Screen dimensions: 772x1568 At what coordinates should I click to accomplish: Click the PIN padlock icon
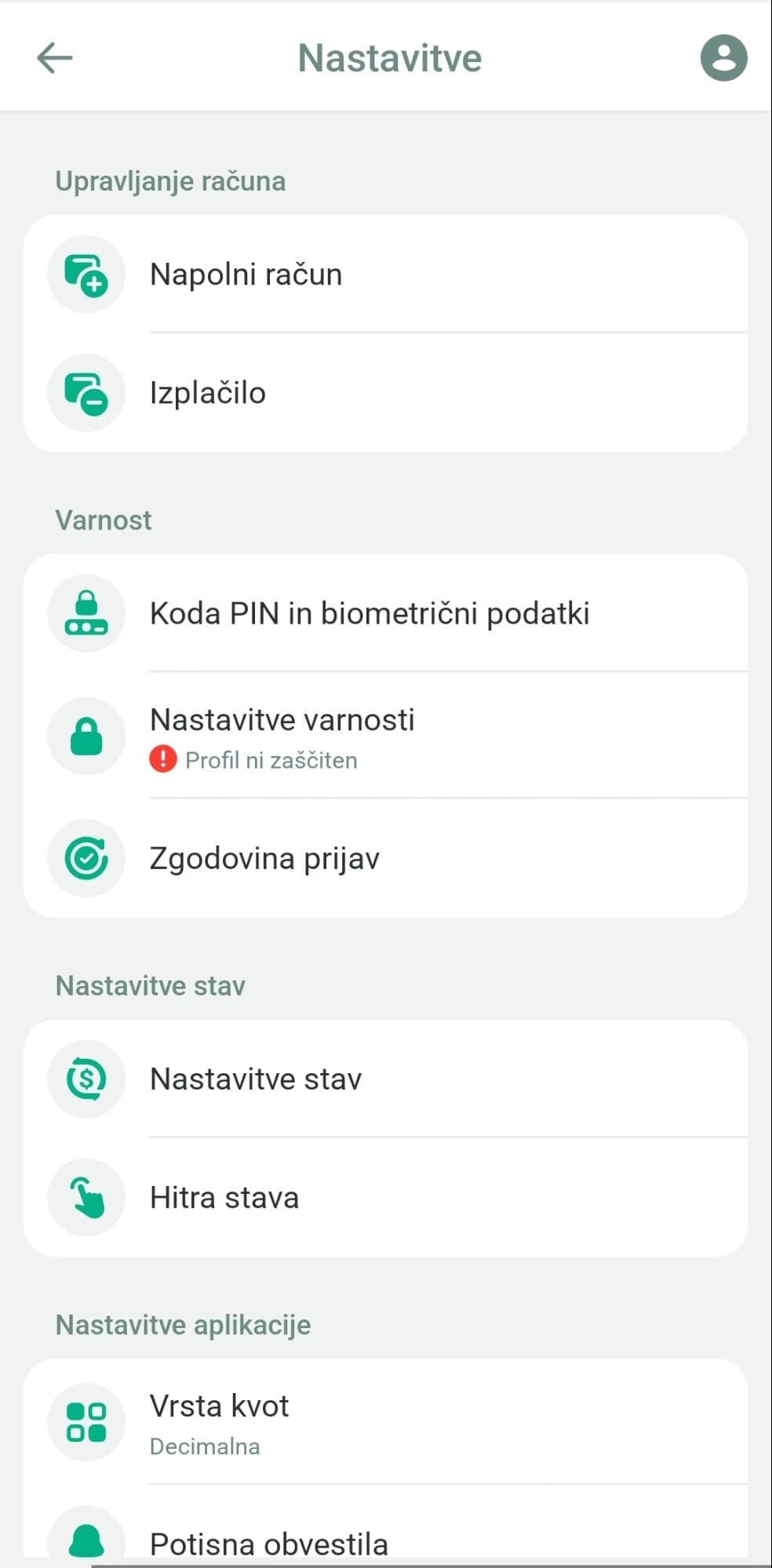click(86, 614)
